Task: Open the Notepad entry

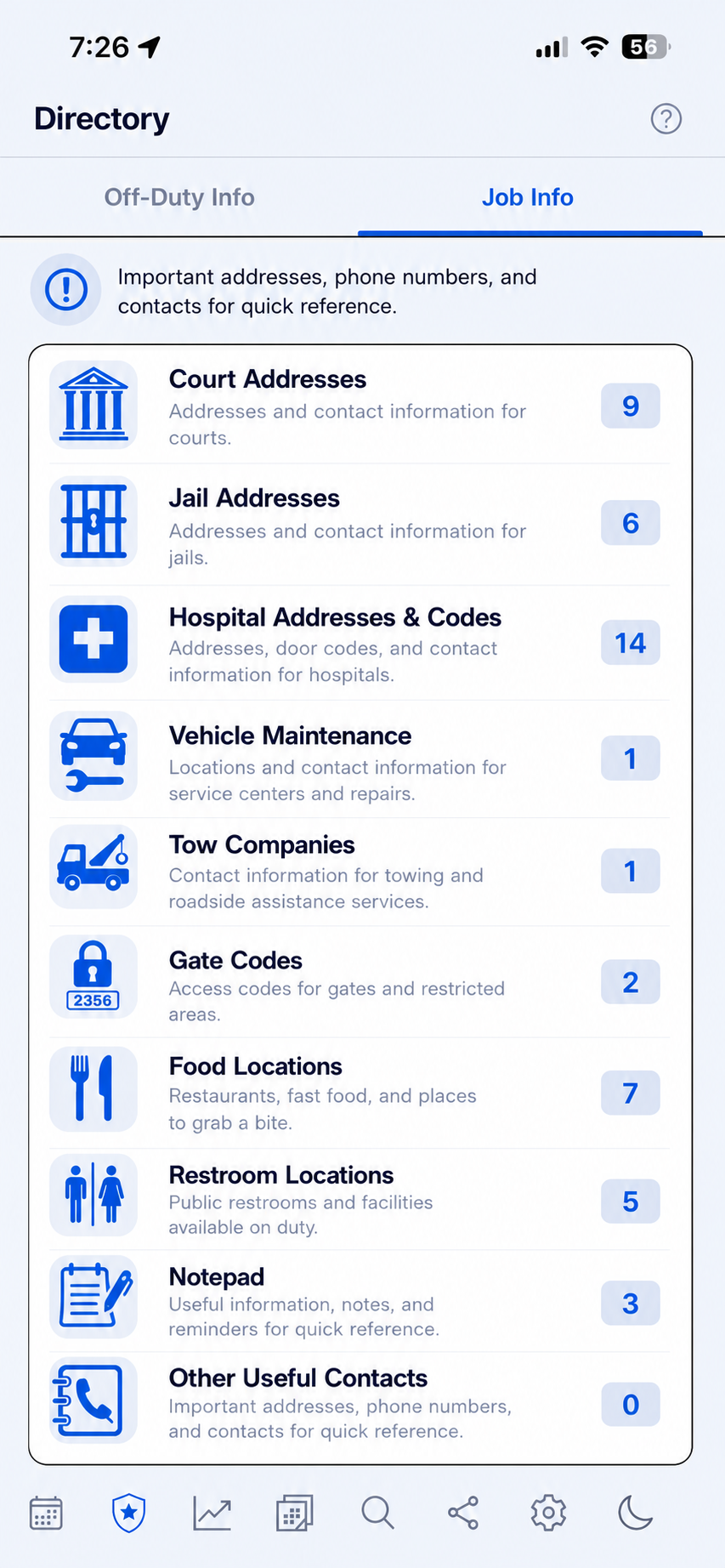Action: point(360,1302)
